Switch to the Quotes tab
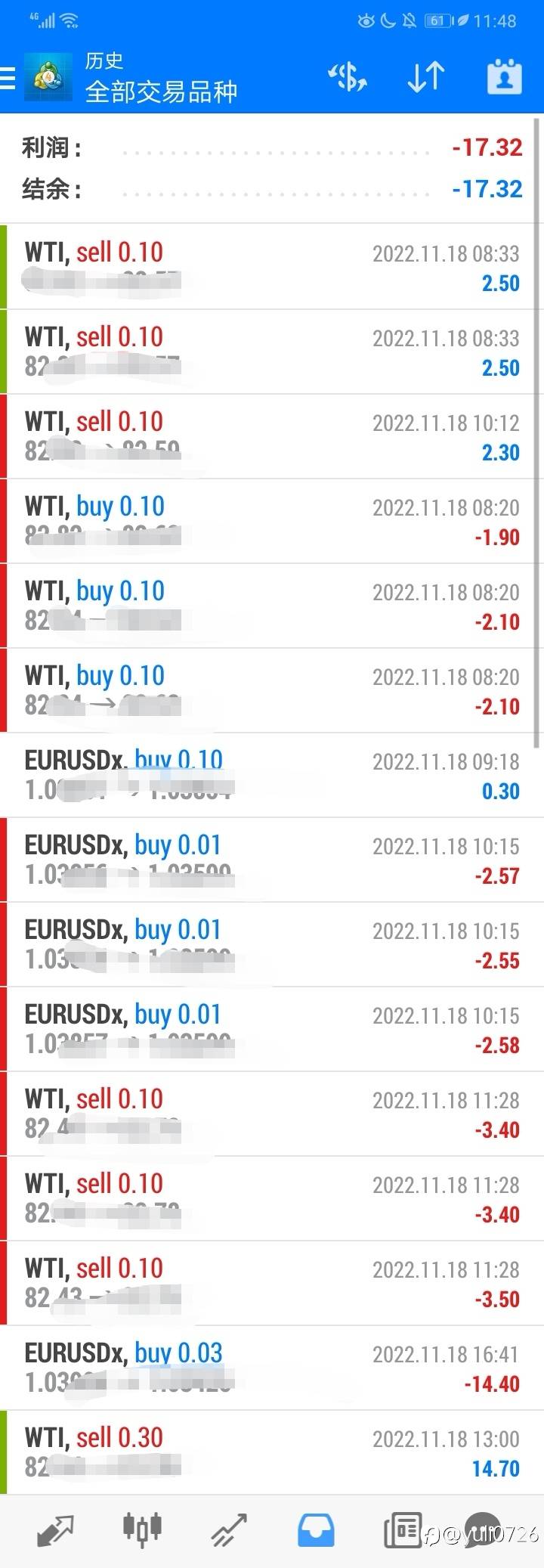 (x=55, y=1531)
